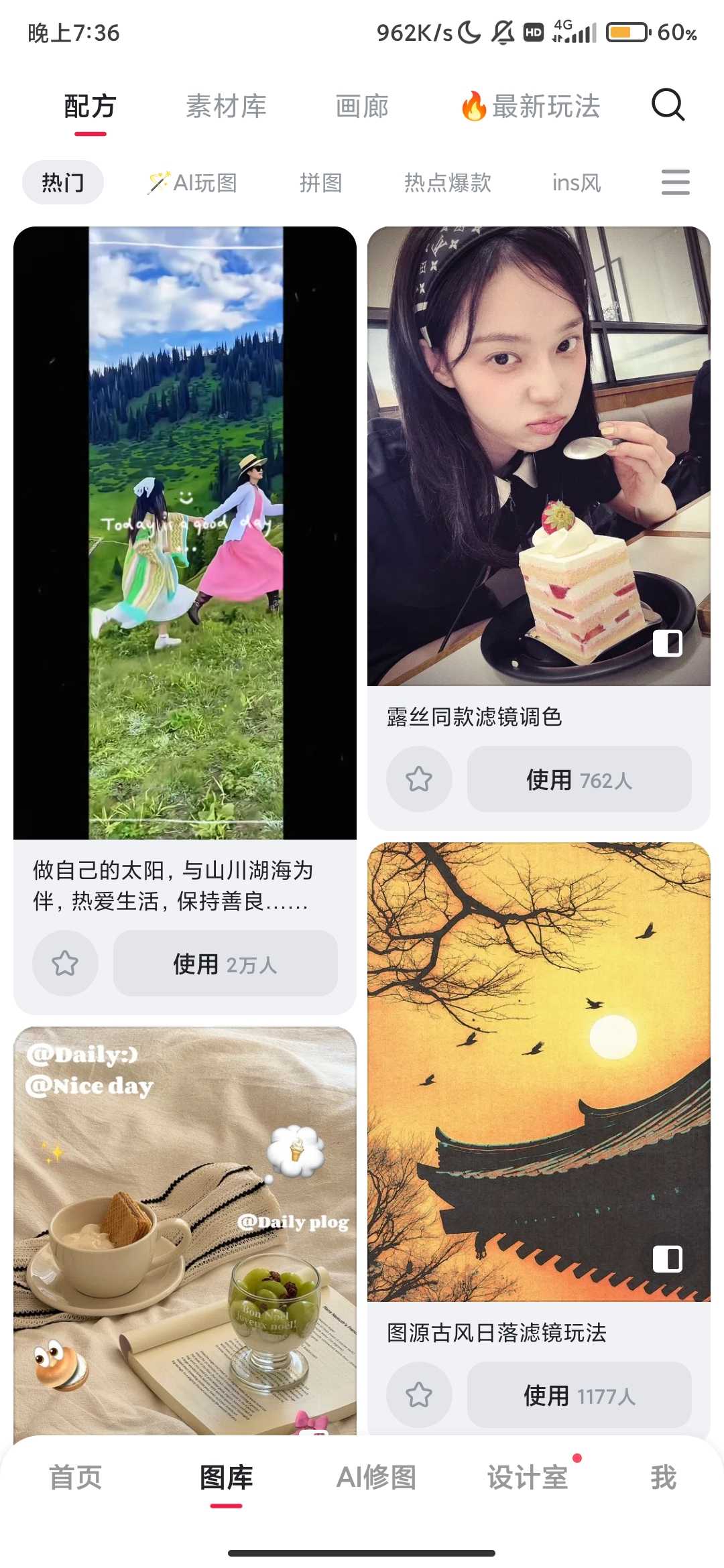
Task: Open the AI修图 bottom tab
Action: pos(377,1478)
